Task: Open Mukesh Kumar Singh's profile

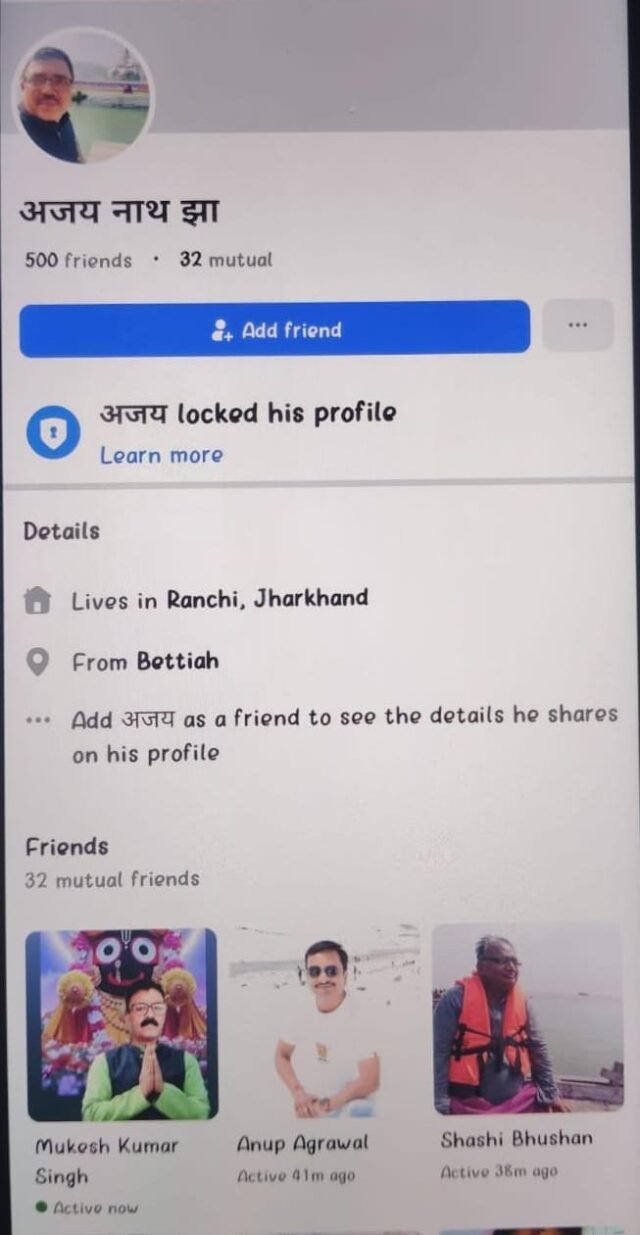Action: [121, 1023]
